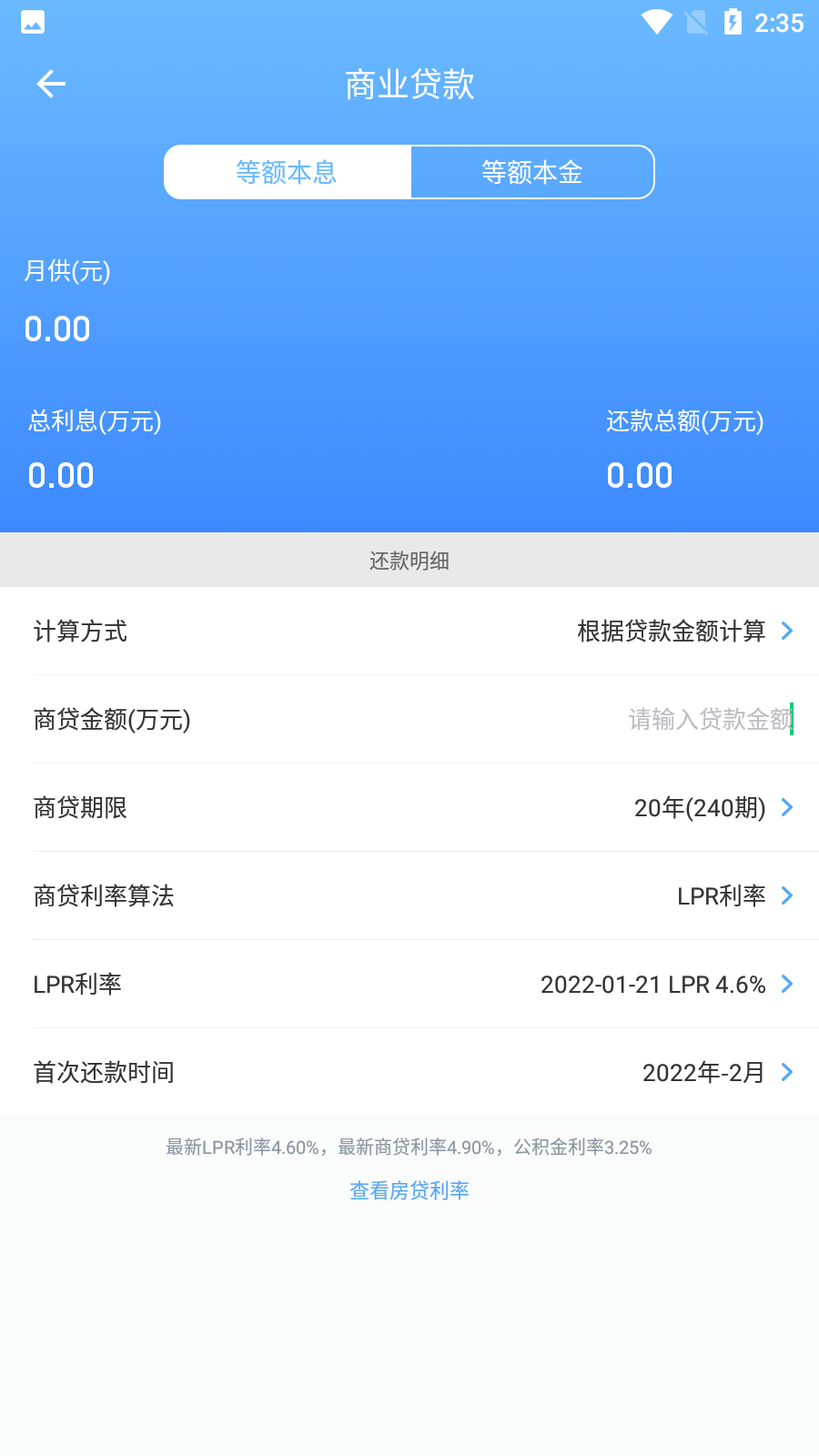Go back using the top-left arrow

click(51, 84)
